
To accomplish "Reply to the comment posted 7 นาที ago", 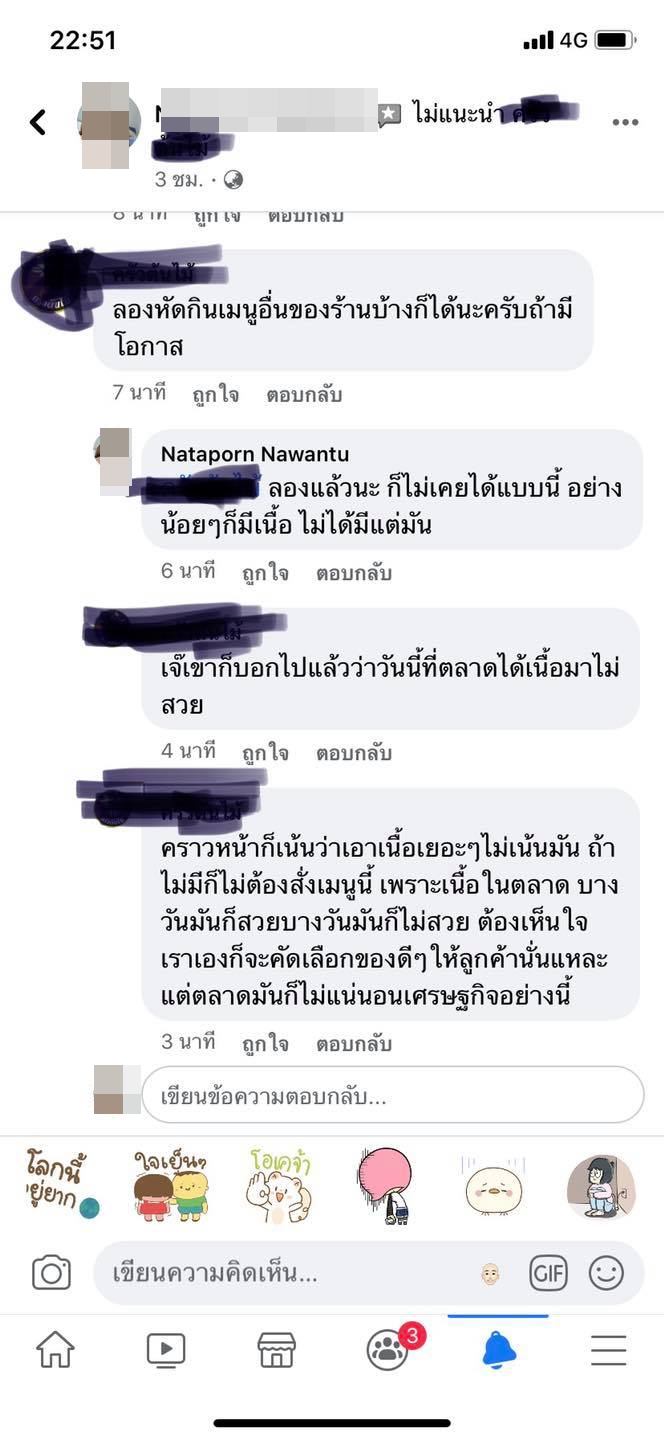I will (x=303, y=395).
